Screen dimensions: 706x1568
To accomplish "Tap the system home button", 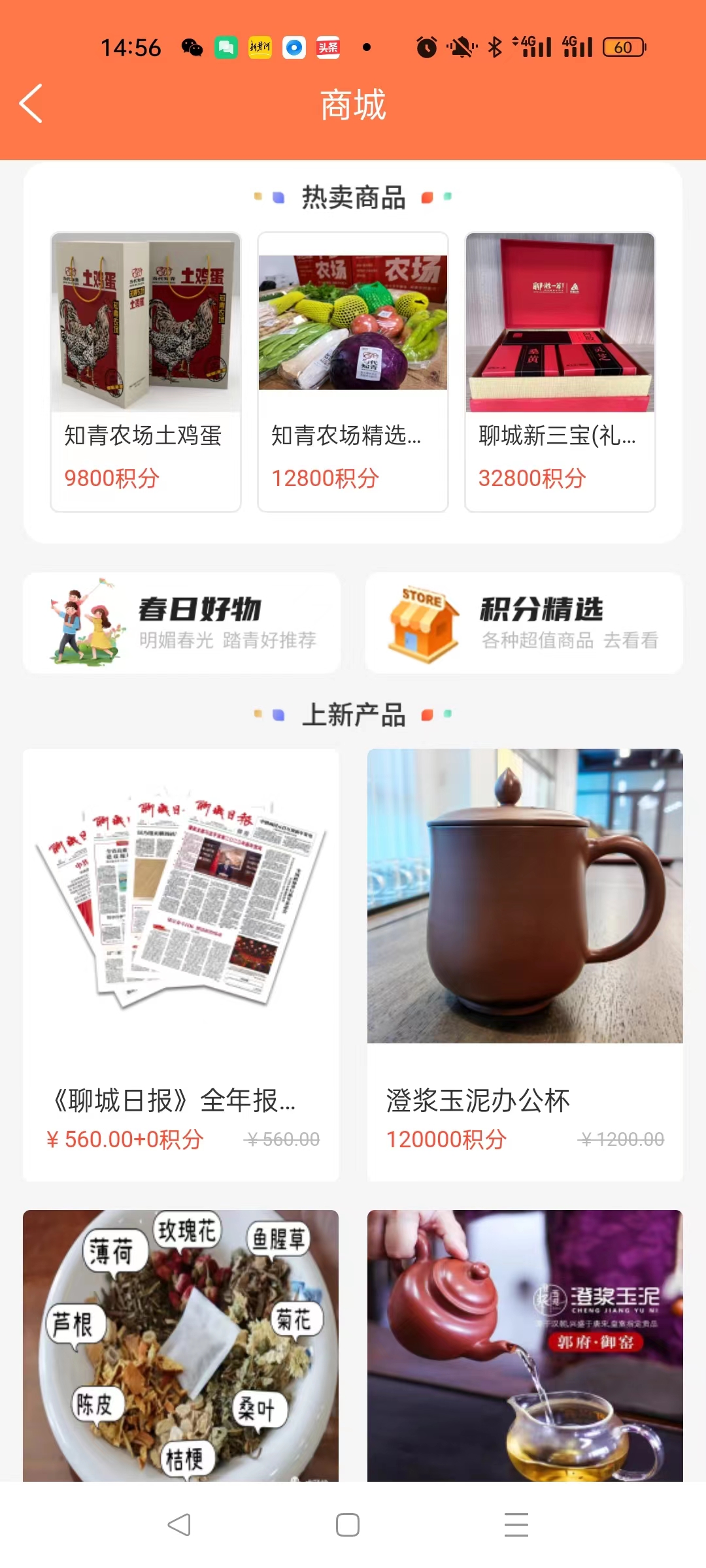I will pos(348,1525).
